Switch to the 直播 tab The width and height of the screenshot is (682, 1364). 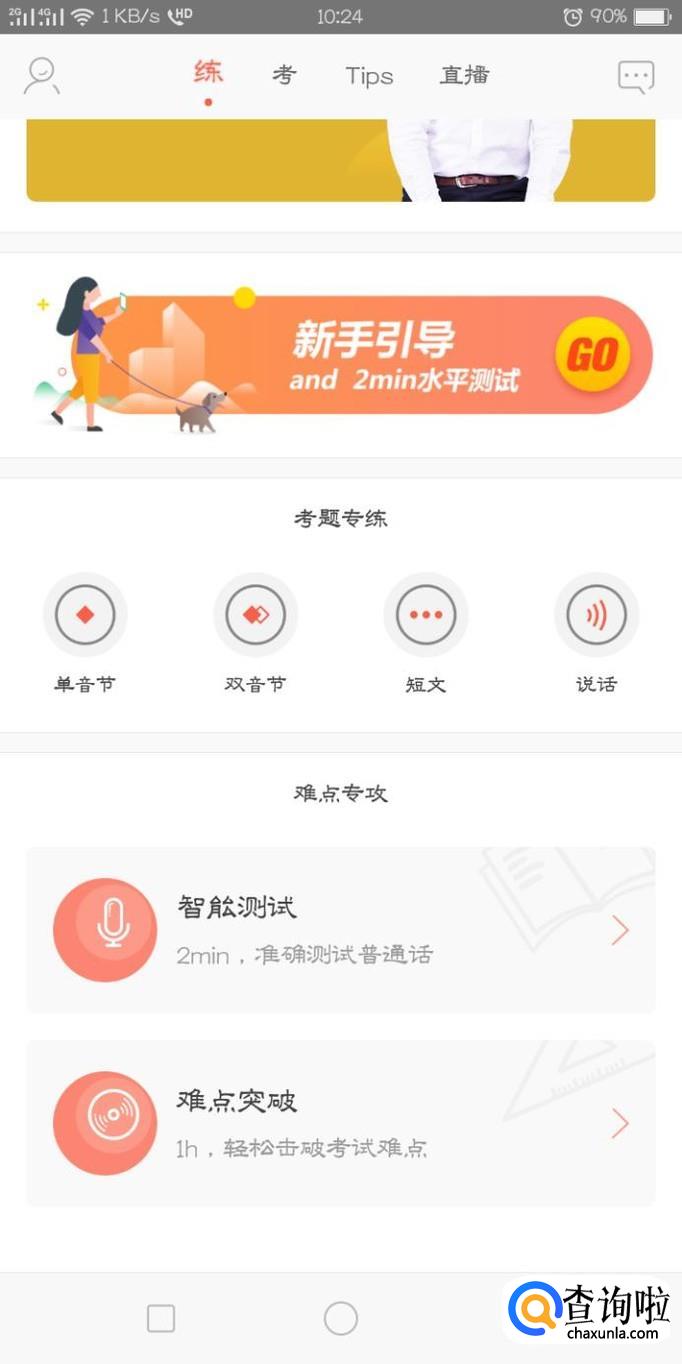point(465,75)
